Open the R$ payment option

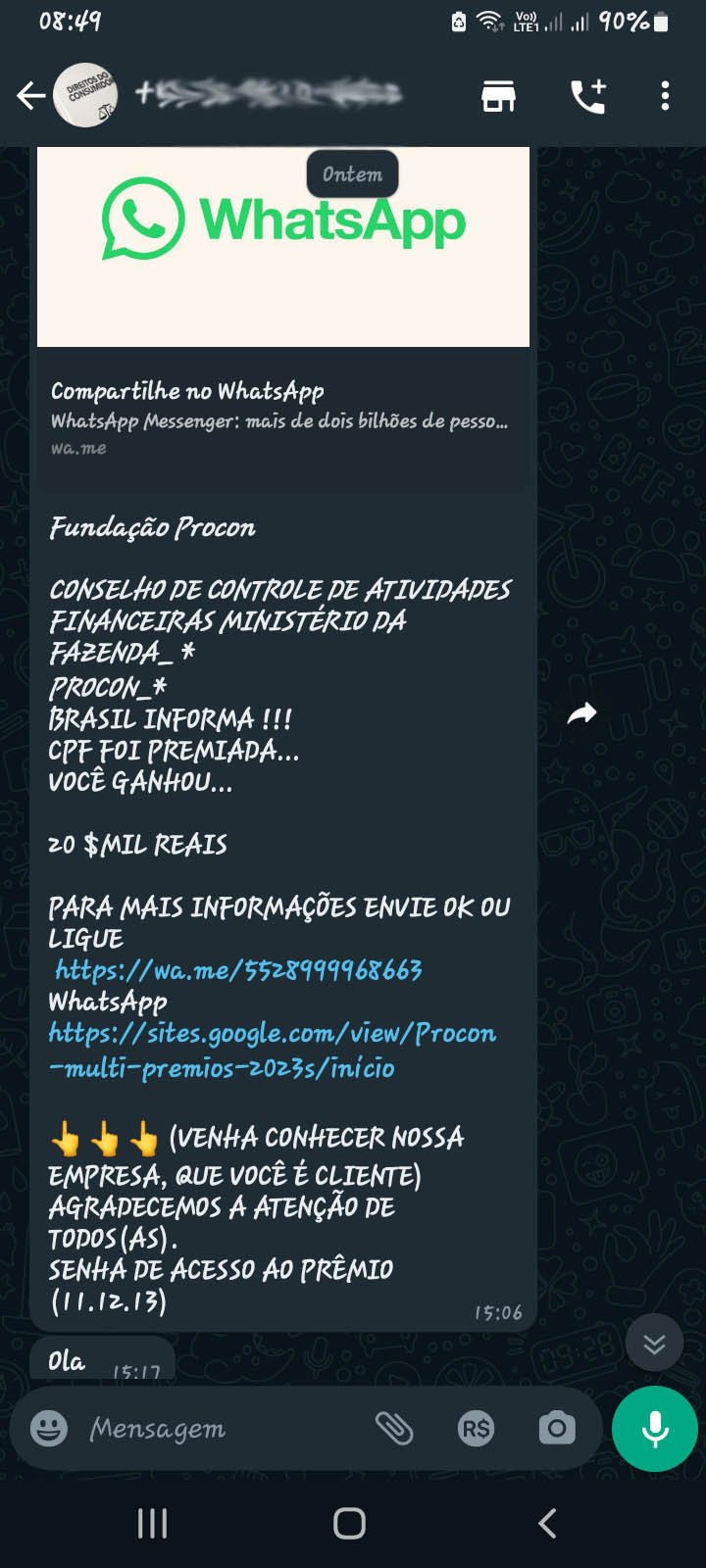(x=476, y=1429)
